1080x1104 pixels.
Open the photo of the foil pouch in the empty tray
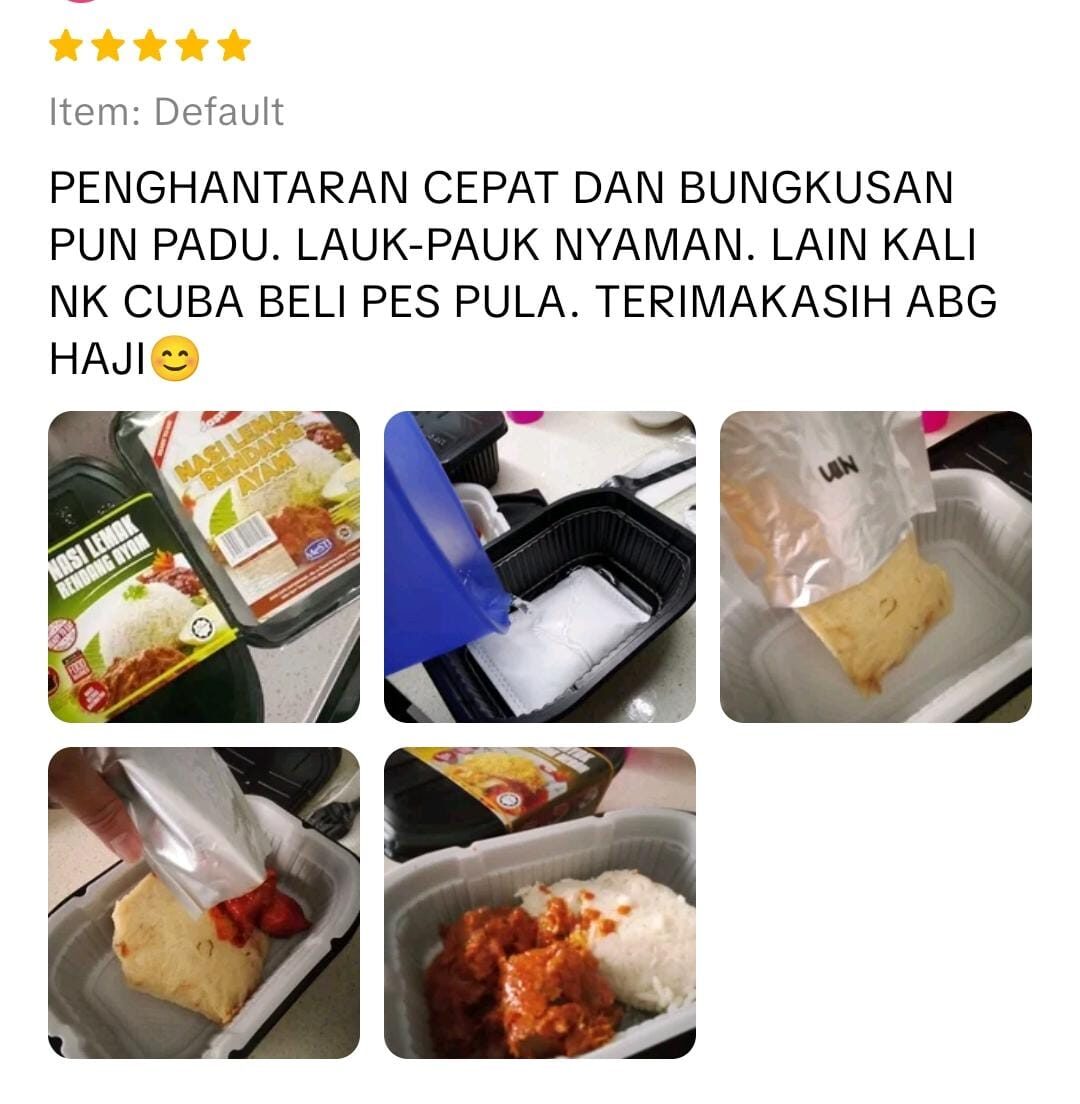[x=875, y=567]
